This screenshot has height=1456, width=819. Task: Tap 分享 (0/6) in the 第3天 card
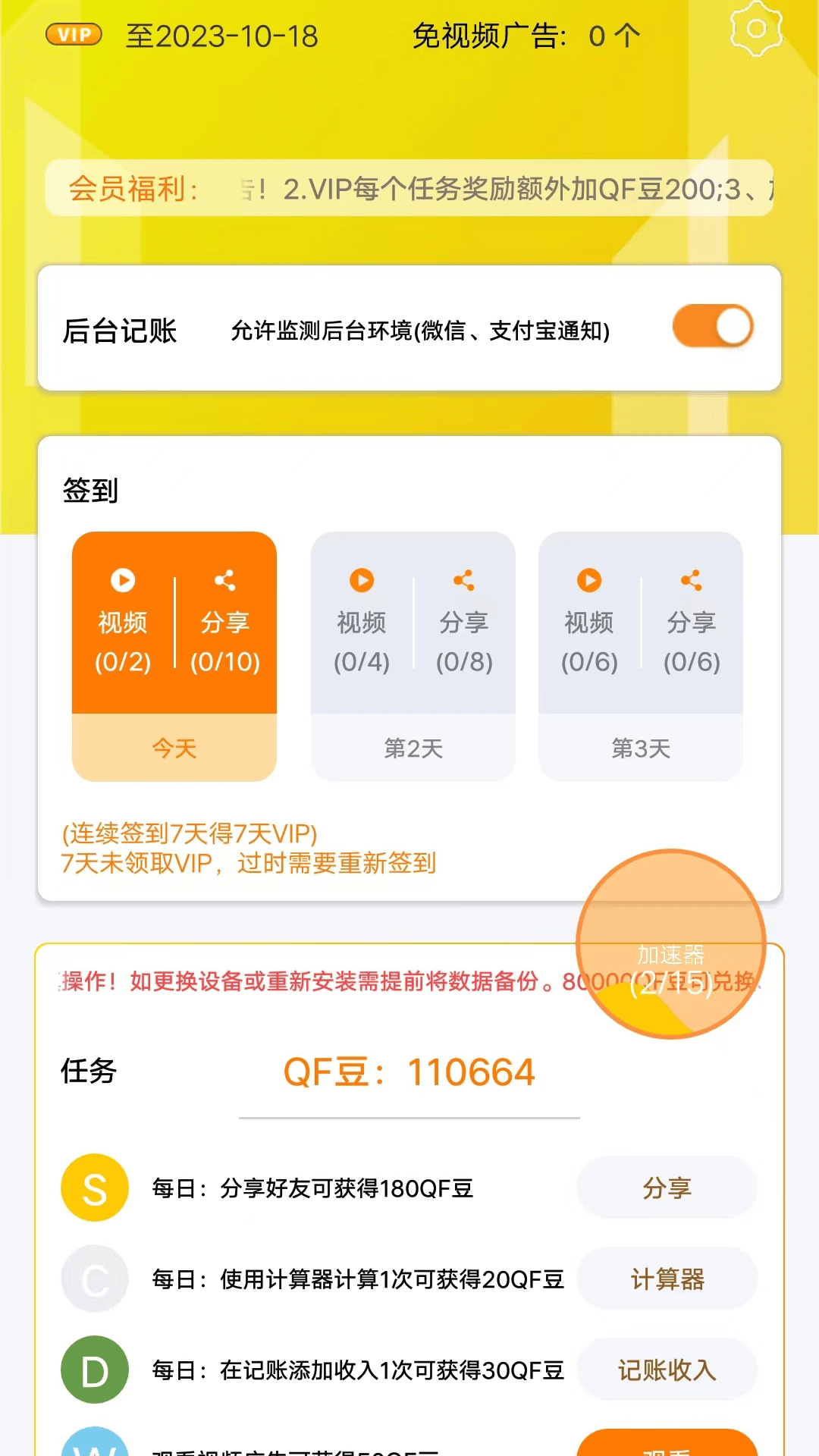pos(692,621)
